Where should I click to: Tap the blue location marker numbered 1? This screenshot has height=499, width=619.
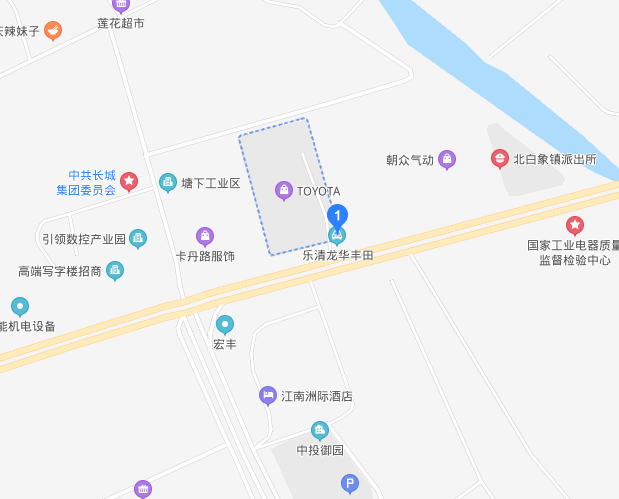338,214
